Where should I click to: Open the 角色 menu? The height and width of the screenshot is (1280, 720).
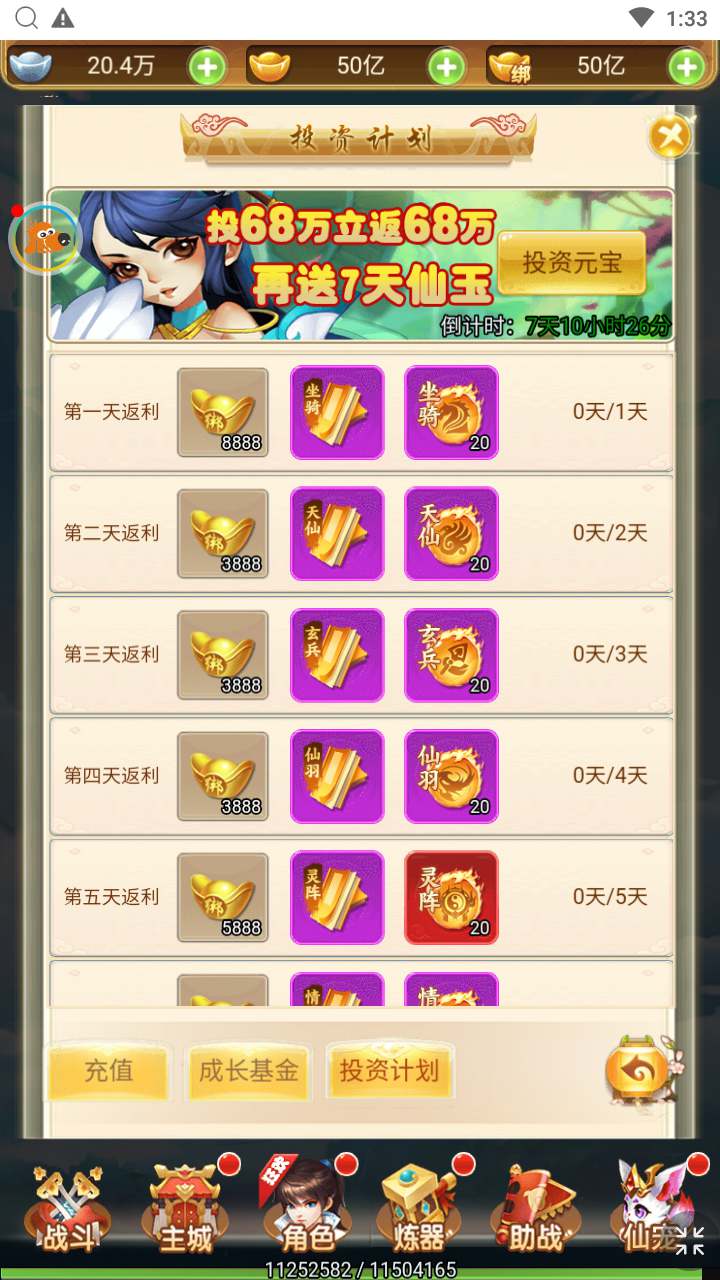coord(306,1210)
